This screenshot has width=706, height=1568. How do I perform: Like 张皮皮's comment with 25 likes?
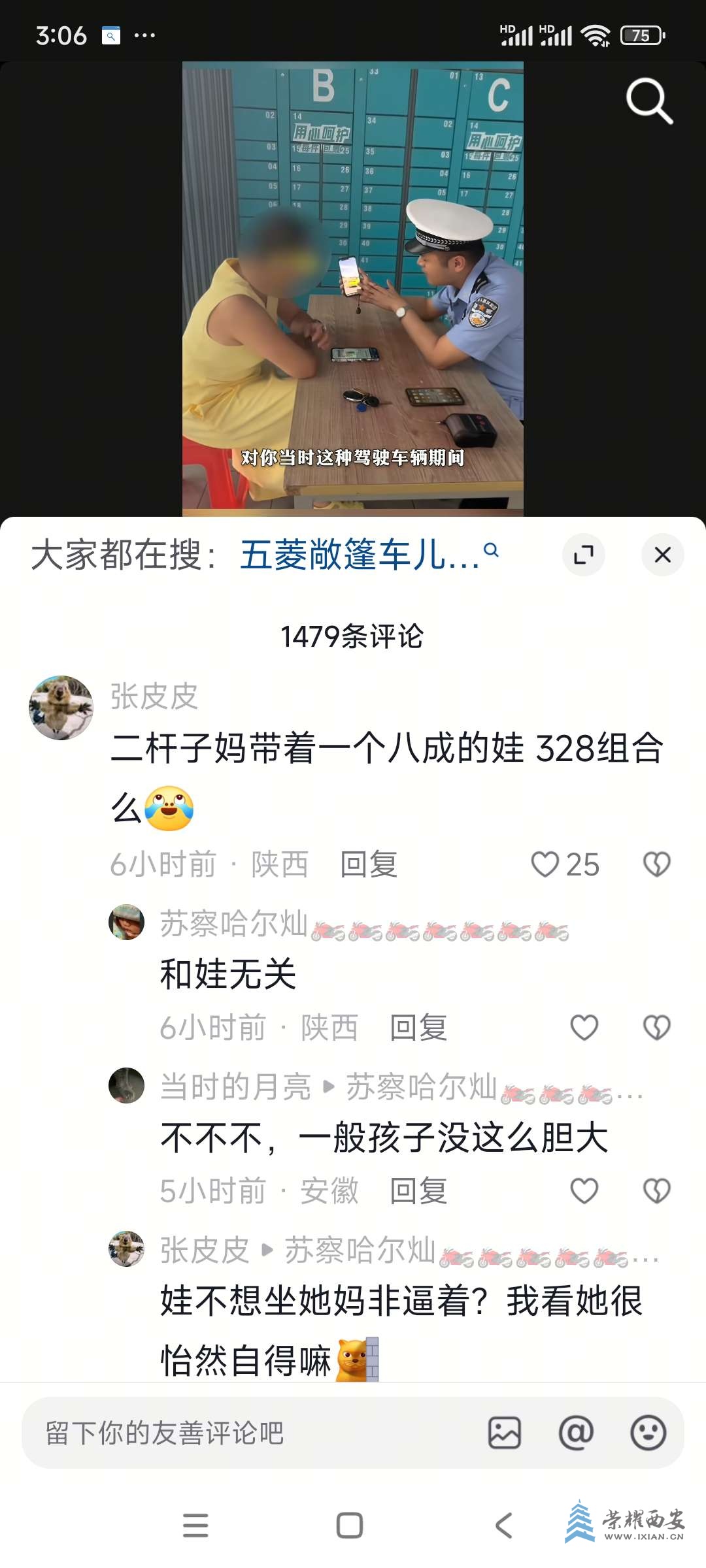point(545,864)
